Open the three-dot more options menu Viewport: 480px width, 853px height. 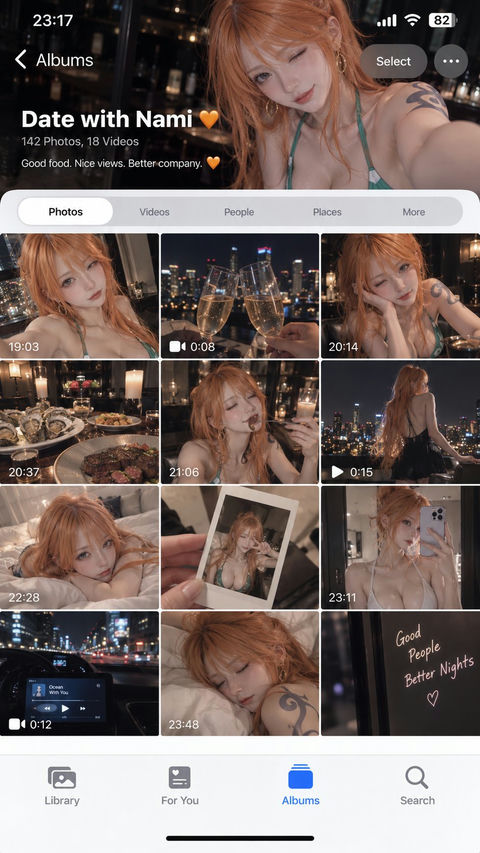tap(451, 61)
